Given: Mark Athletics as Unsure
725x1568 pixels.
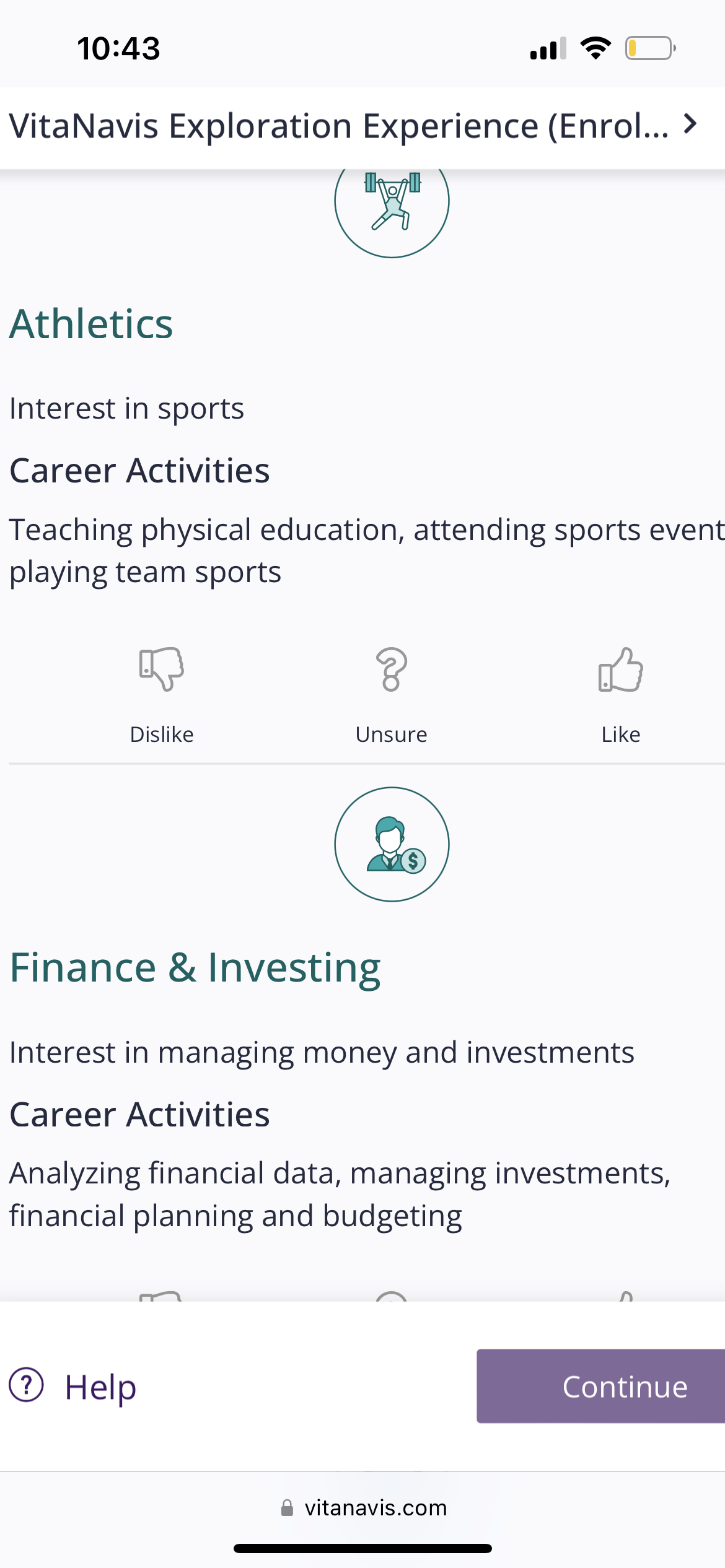Looking at the screenshot, I should pos(392,694).
